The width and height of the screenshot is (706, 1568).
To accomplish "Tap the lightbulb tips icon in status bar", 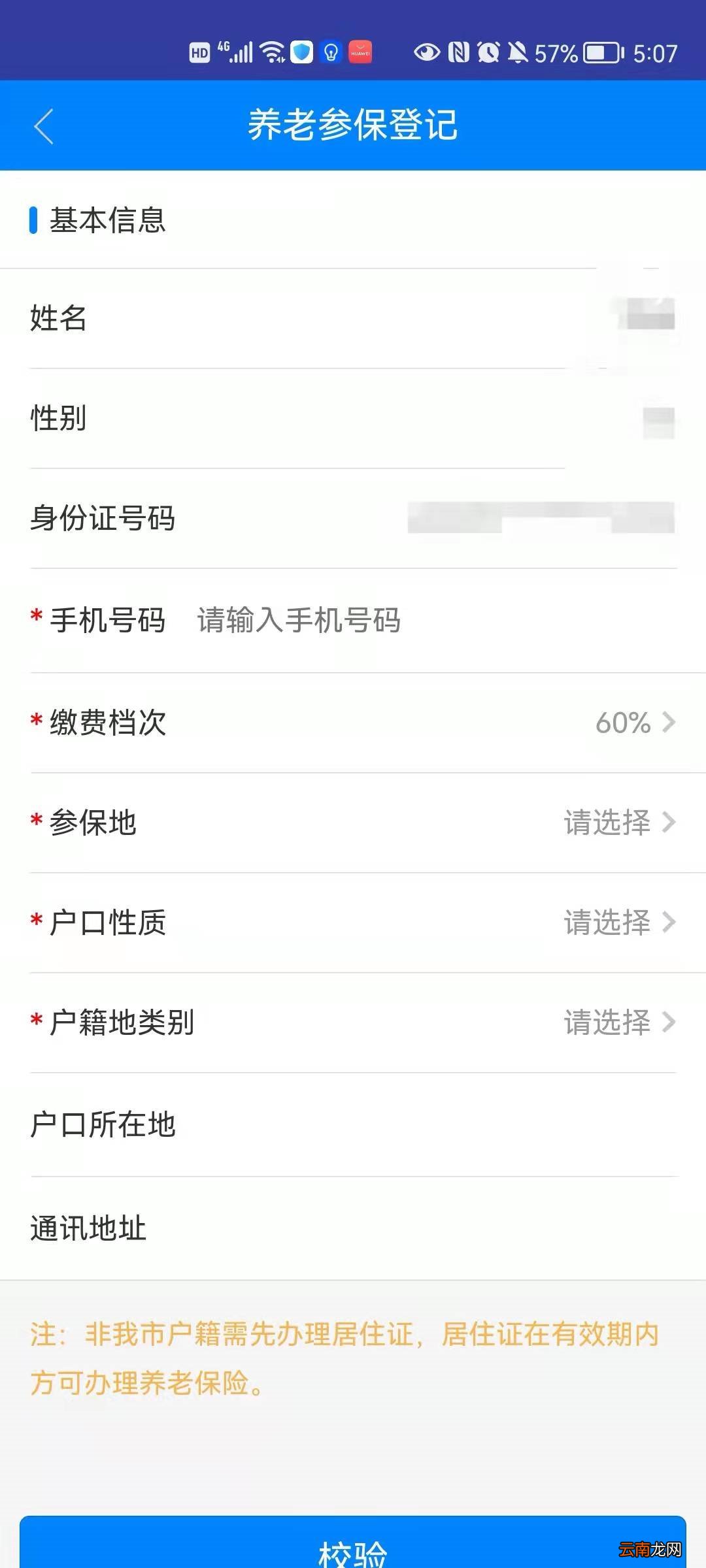I will [331, 51].
